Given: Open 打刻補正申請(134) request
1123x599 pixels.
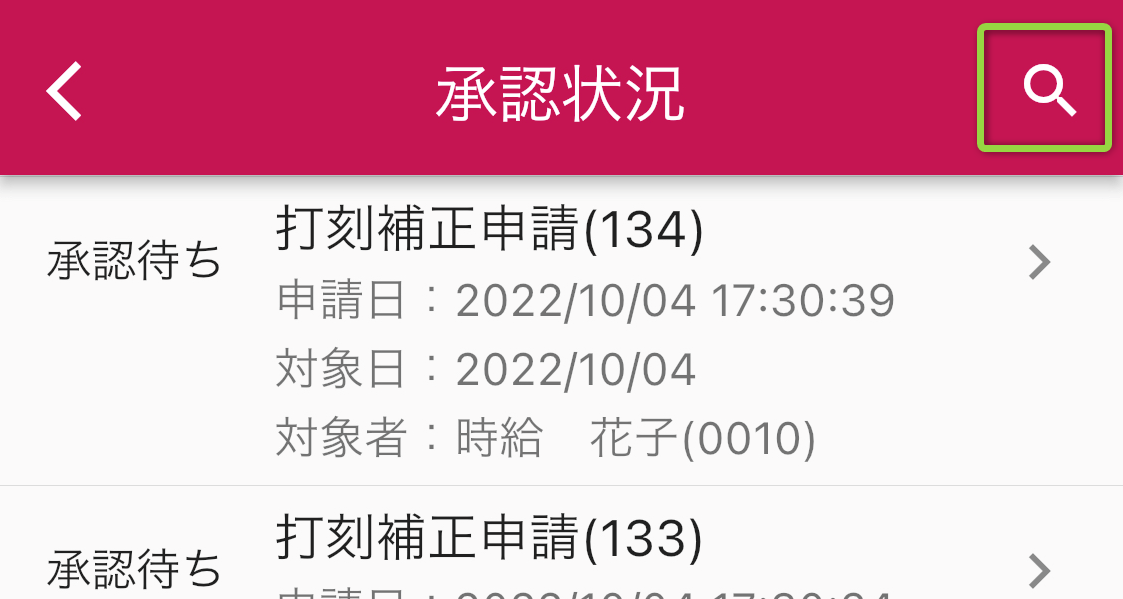Looking at the screenshot, I should pyautogui.click(x=560, y=330).
